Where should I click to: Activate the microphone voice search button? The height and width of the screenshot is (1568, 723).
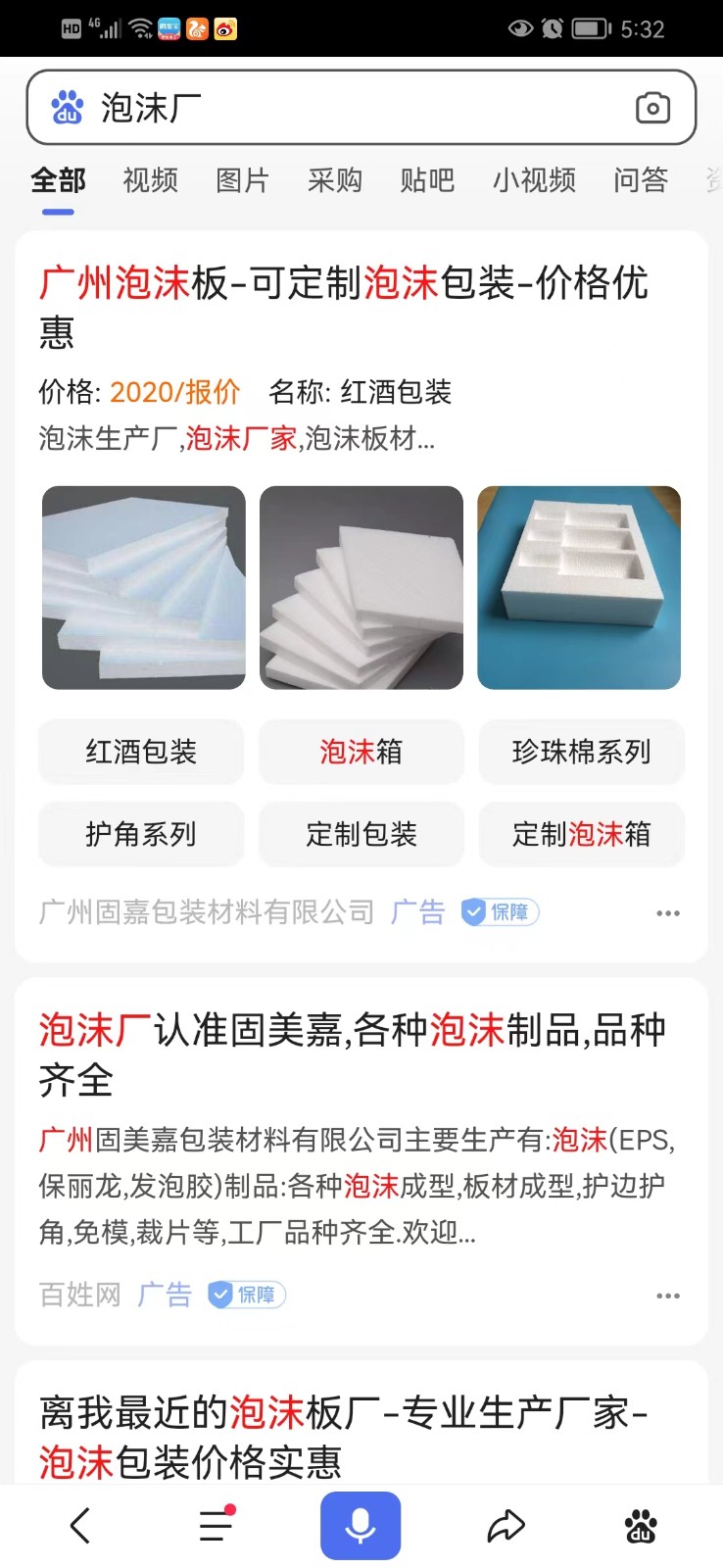pos(361,1525)
